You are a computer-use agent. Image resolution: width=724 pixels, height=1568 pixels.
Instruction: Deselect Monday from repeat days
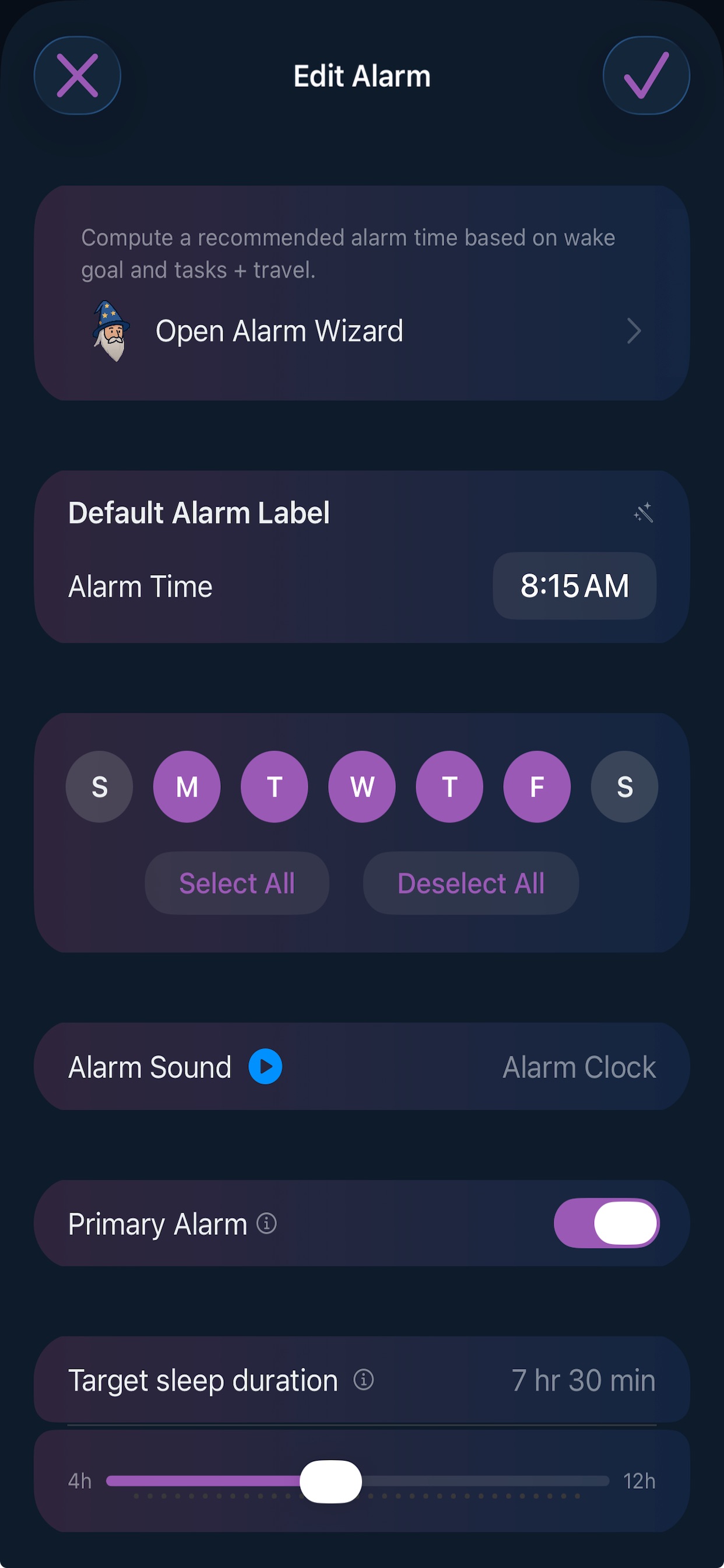(x=187, y=786)
